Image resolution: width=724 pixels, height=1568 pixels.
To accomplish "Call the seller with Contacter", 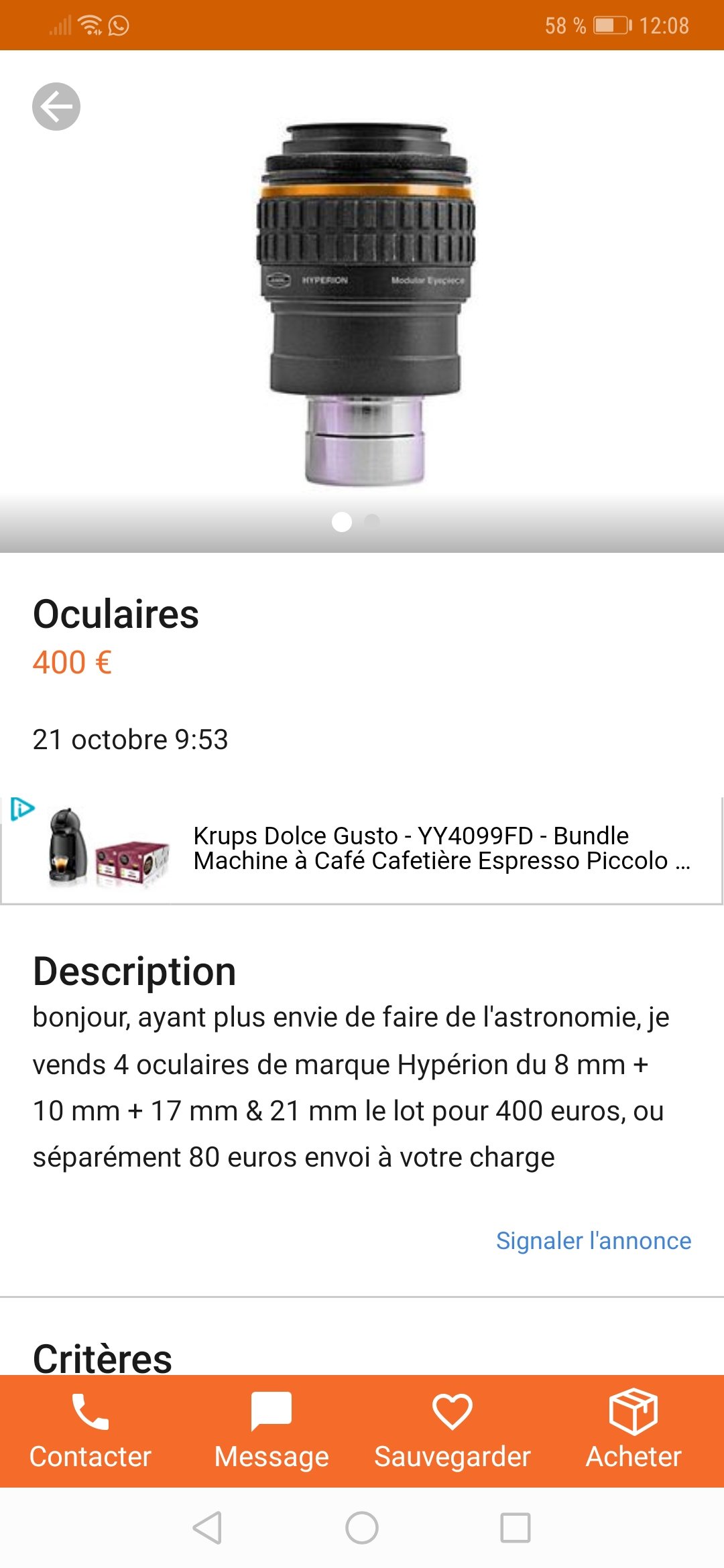I will [x=90, y=1431].
